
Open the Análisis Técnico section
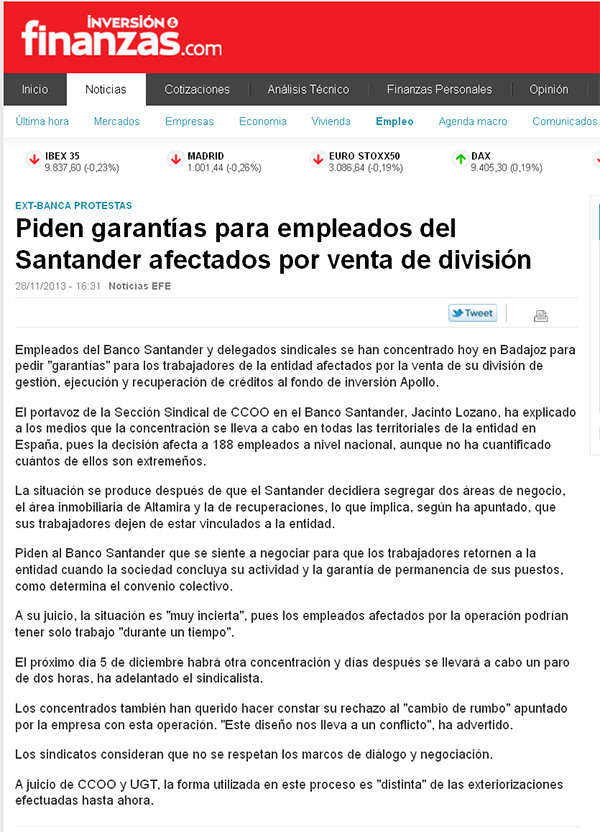(x=308, y=89)
